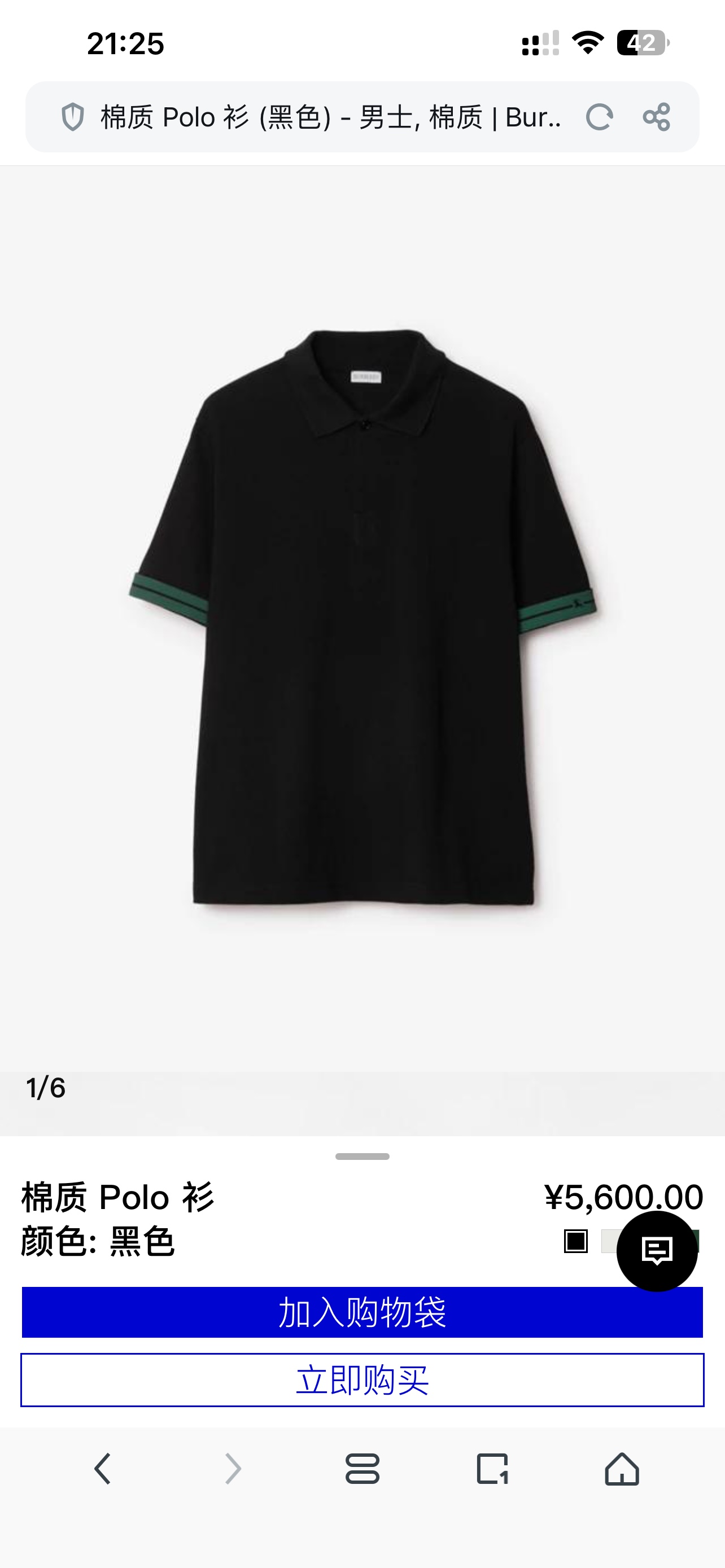Open the browser tabs switcher
Screen dimensions: 725x1568
(492, 1469)
